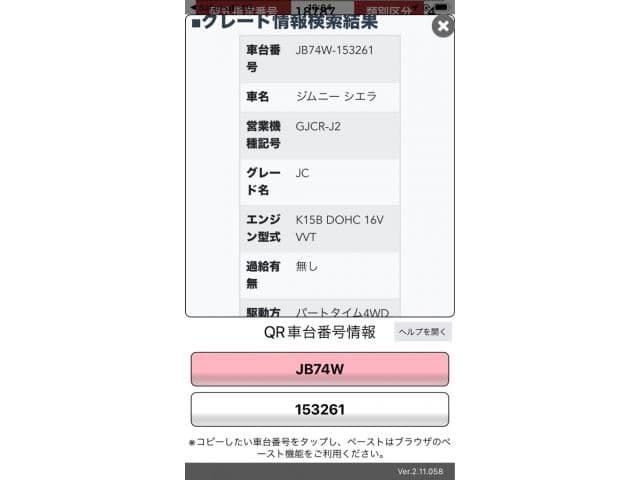Tap the ヘルプを開く help button
The height and width of the screenshot is (480, 640).
[423, 332]
